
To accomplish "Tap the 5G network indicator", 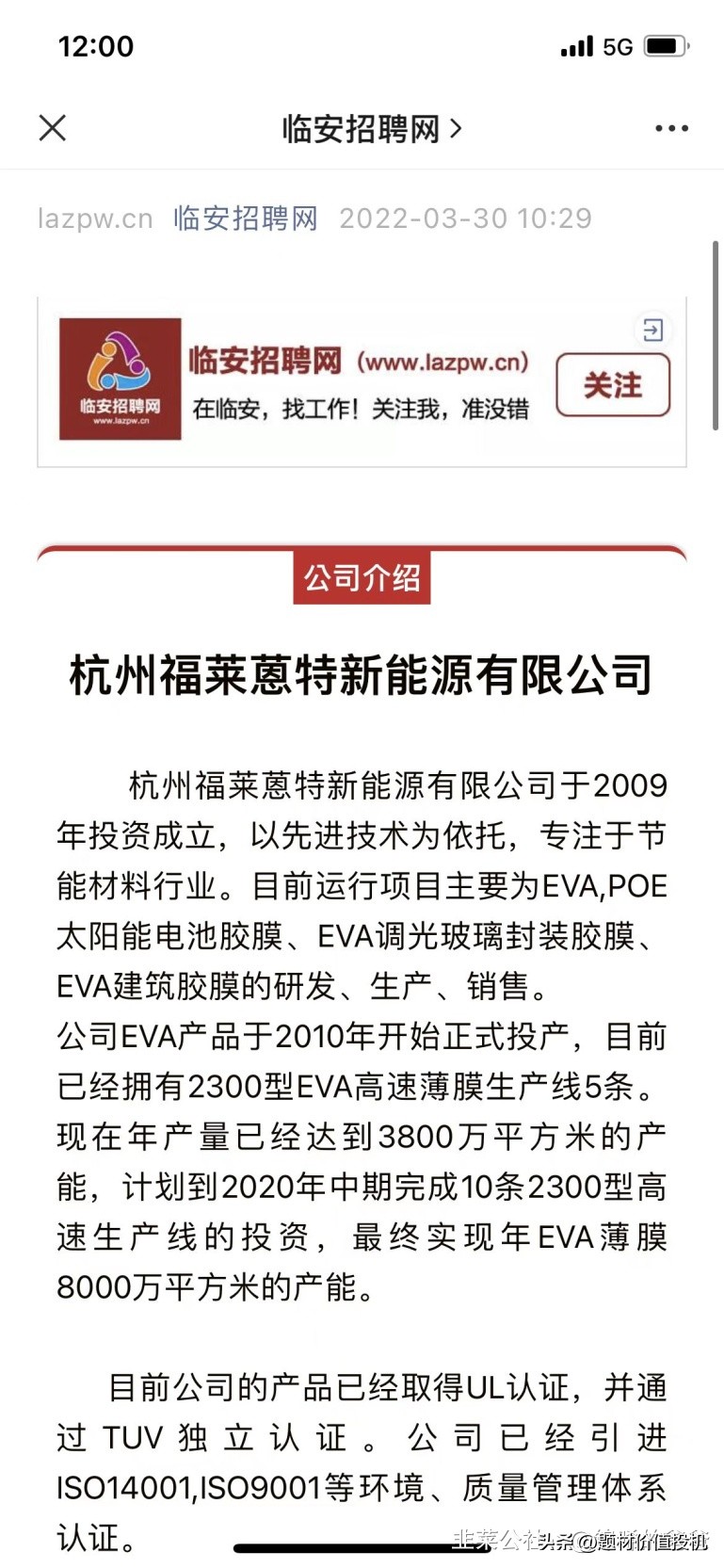I will click(618, 45).
